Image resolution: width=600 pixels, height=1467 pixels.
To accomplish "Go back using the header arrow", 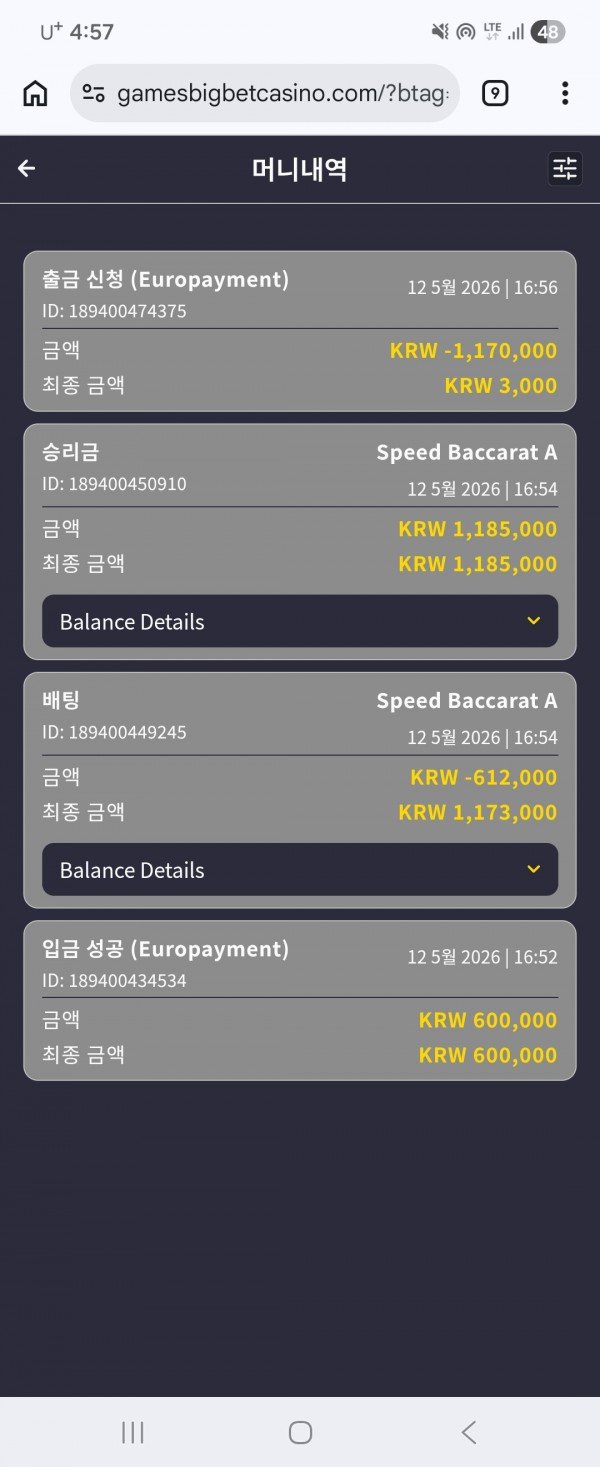I will click(x=27, y=169).
